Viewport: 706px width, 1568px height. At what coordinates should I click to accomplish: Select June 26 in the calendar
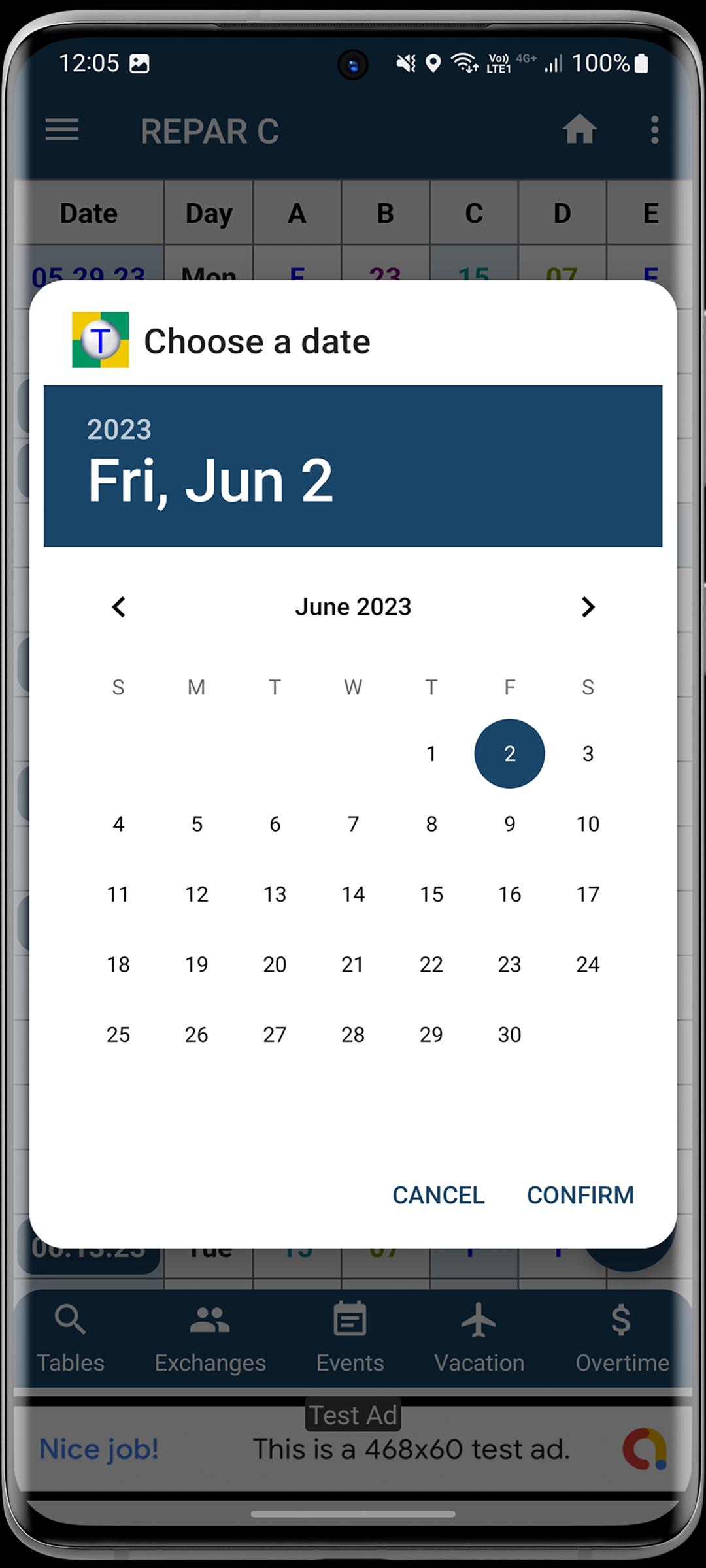(197, 1034)
